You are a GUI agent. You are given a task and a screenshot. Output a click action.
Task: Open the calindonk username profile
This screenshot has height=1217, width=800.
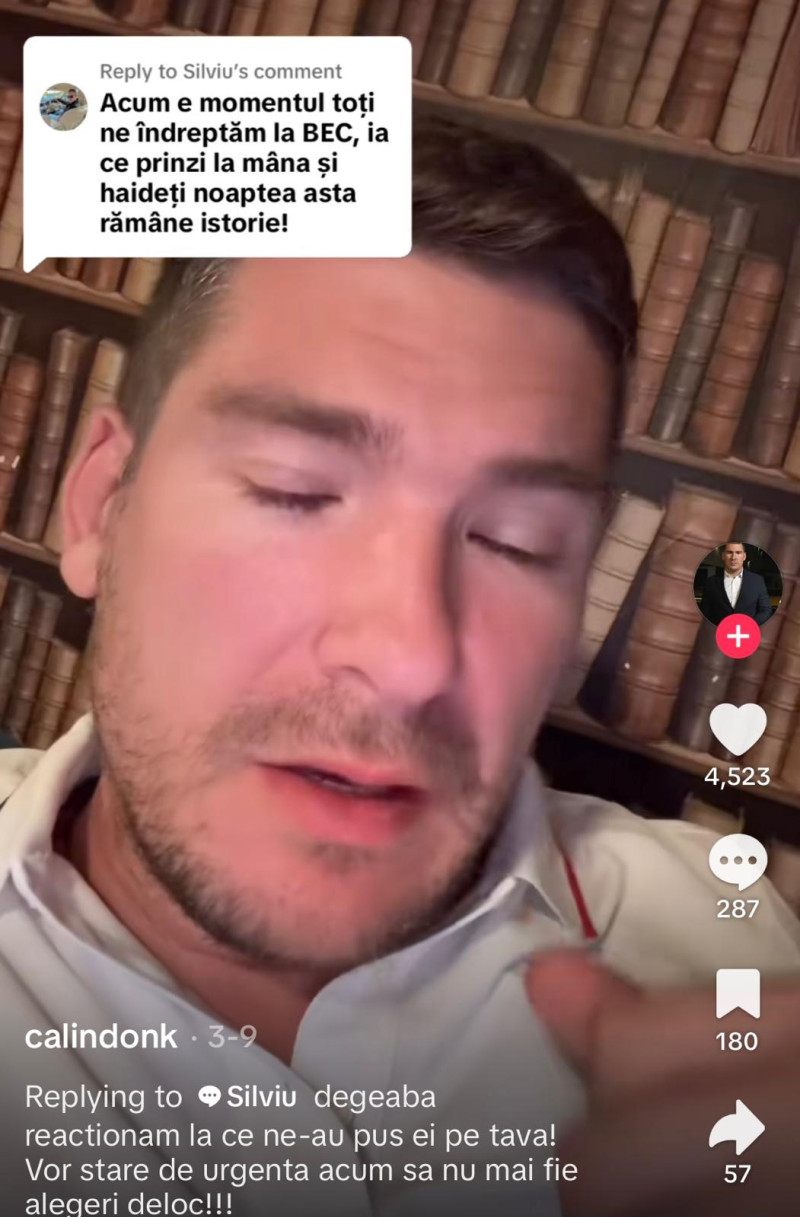tap(101, 1037)
